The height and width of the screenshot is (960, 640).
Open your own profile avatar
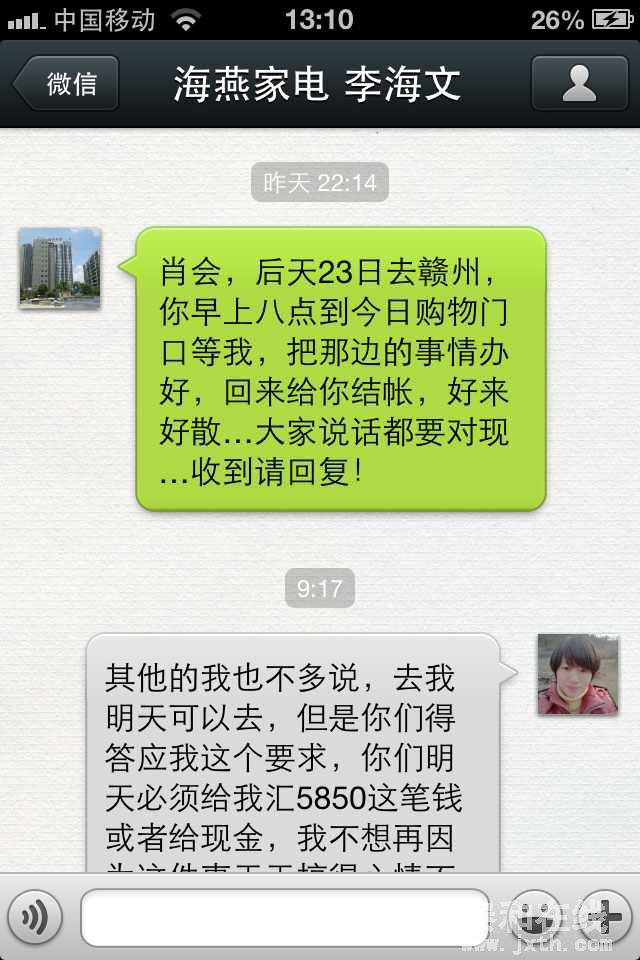point(578,674)
